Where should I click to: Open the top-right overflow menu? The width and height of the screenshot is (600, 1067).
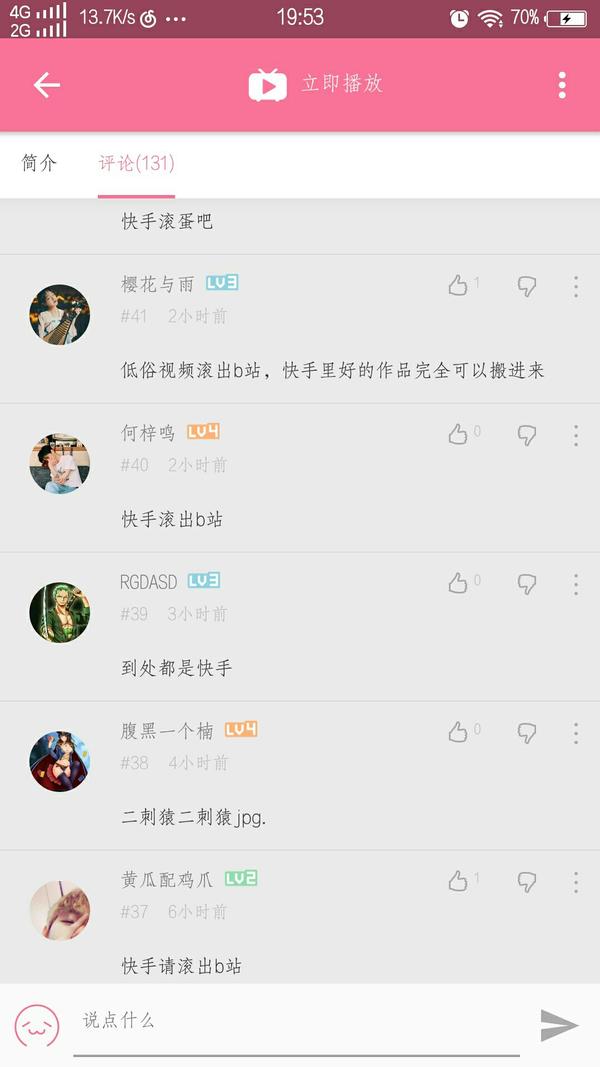(x=562, y=85)
